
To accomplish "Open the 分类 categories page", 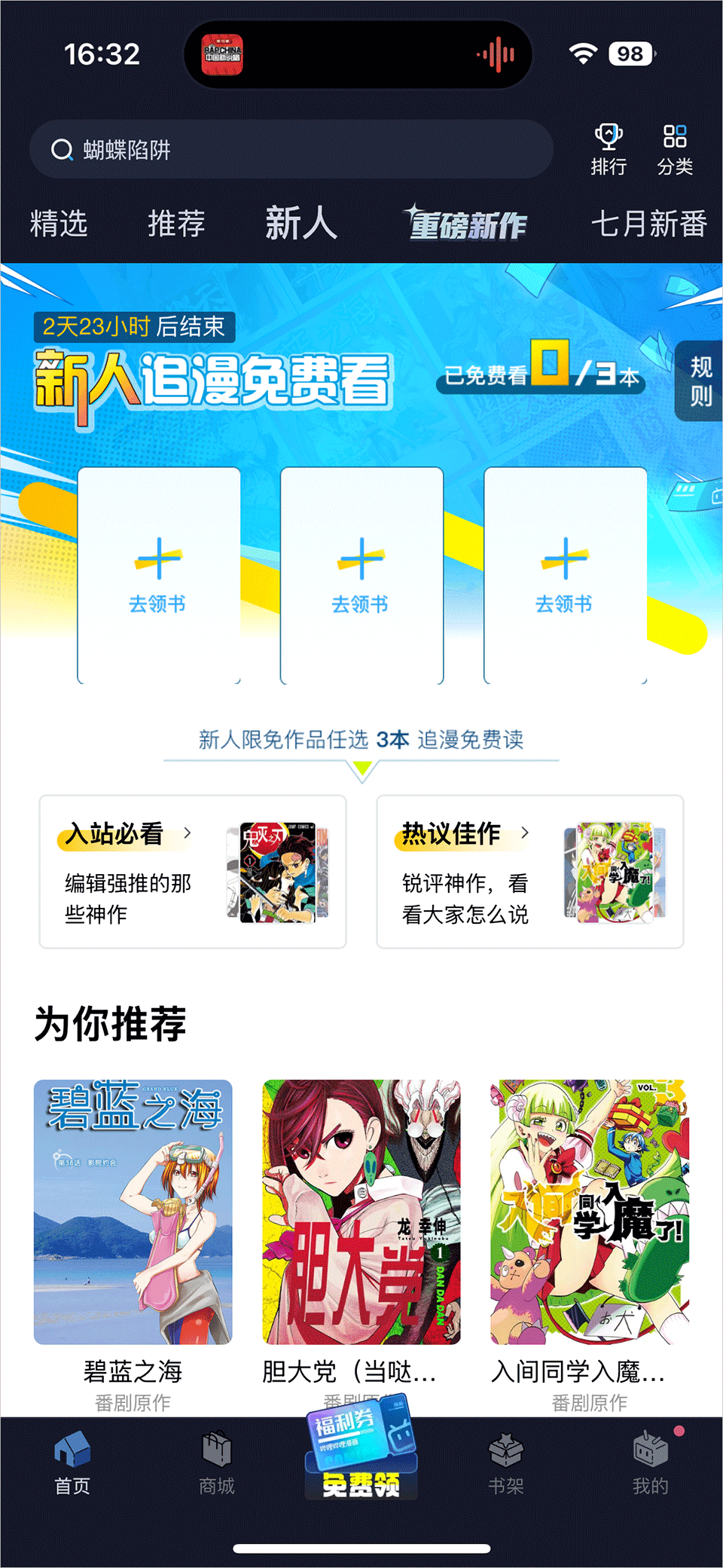I will (x=675, y=149).
